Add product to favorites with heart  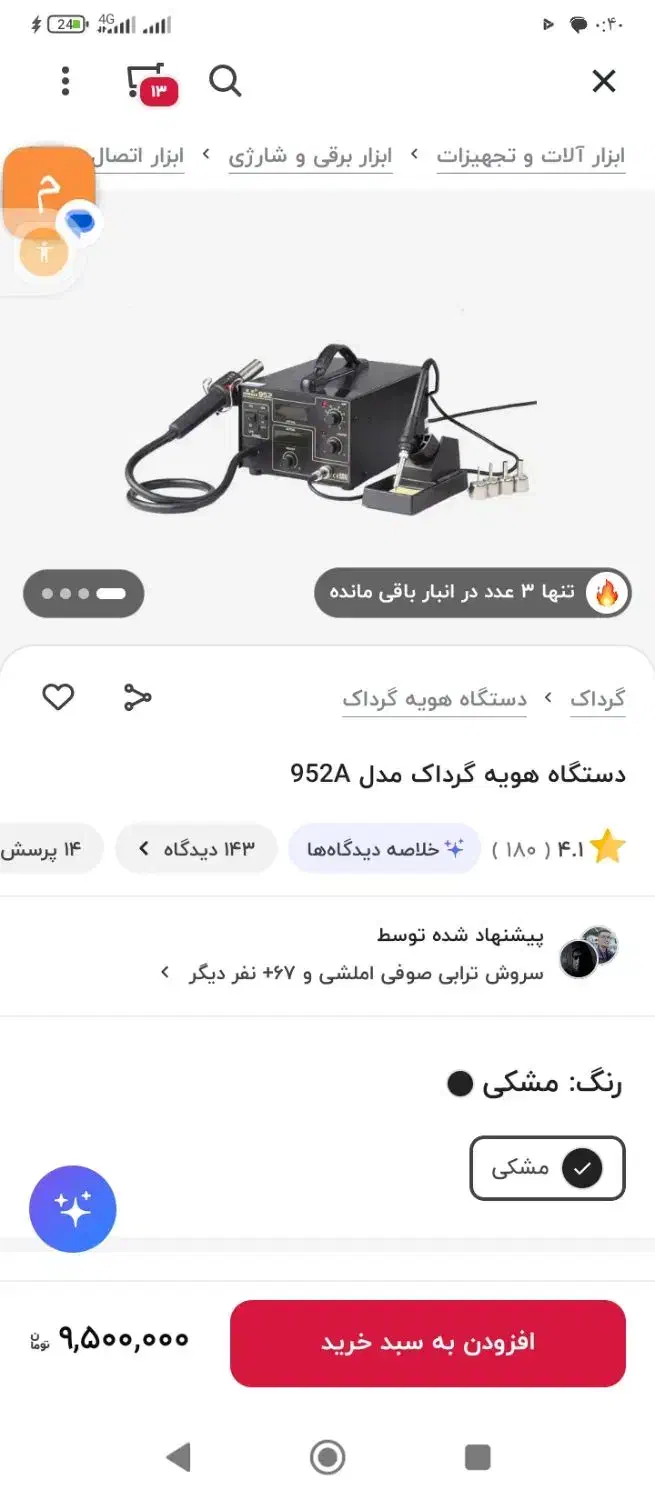pyautogui.click(x=58, y=697)
